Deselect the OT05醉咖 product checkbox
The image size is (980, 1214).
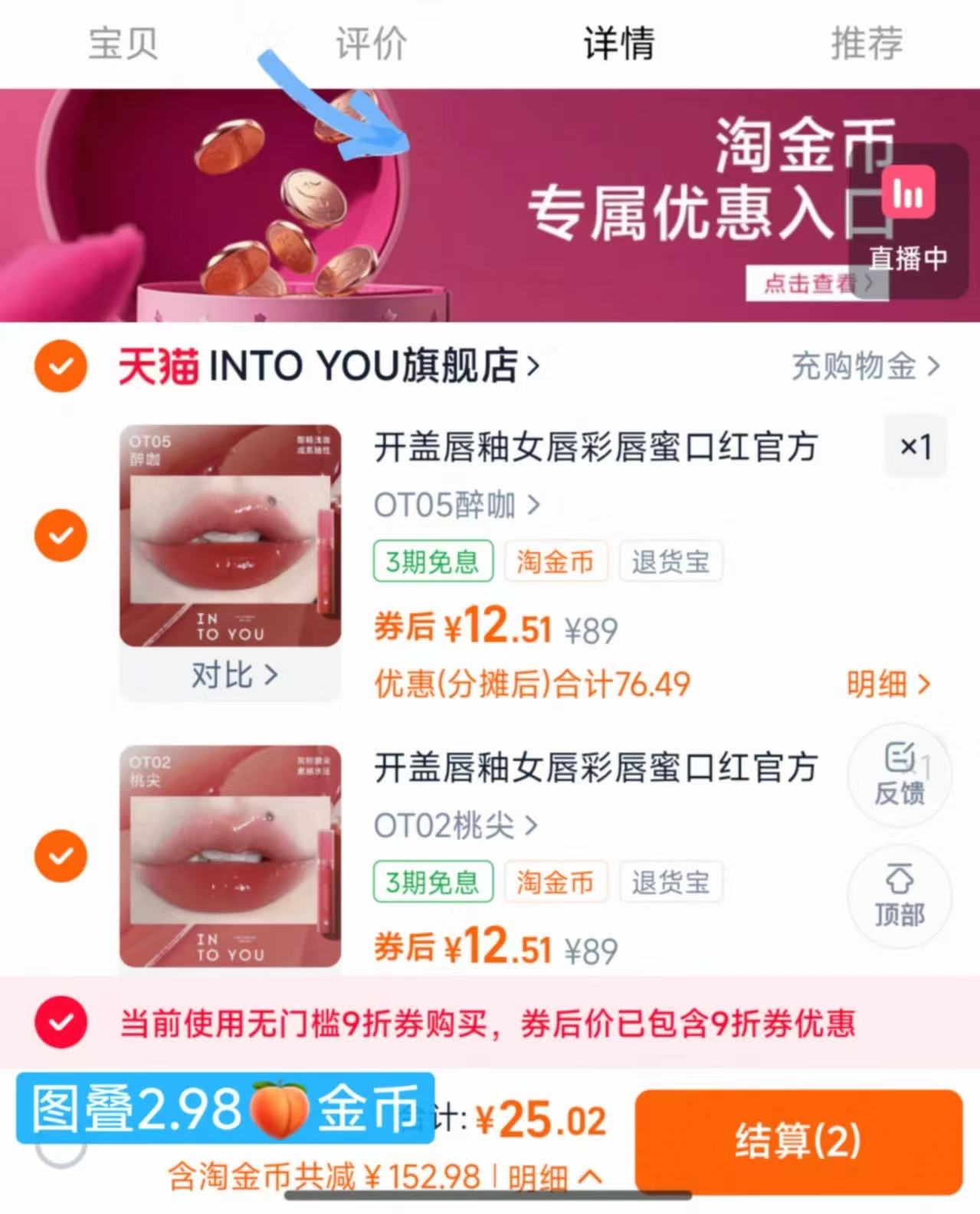click(x=60, y=535)
